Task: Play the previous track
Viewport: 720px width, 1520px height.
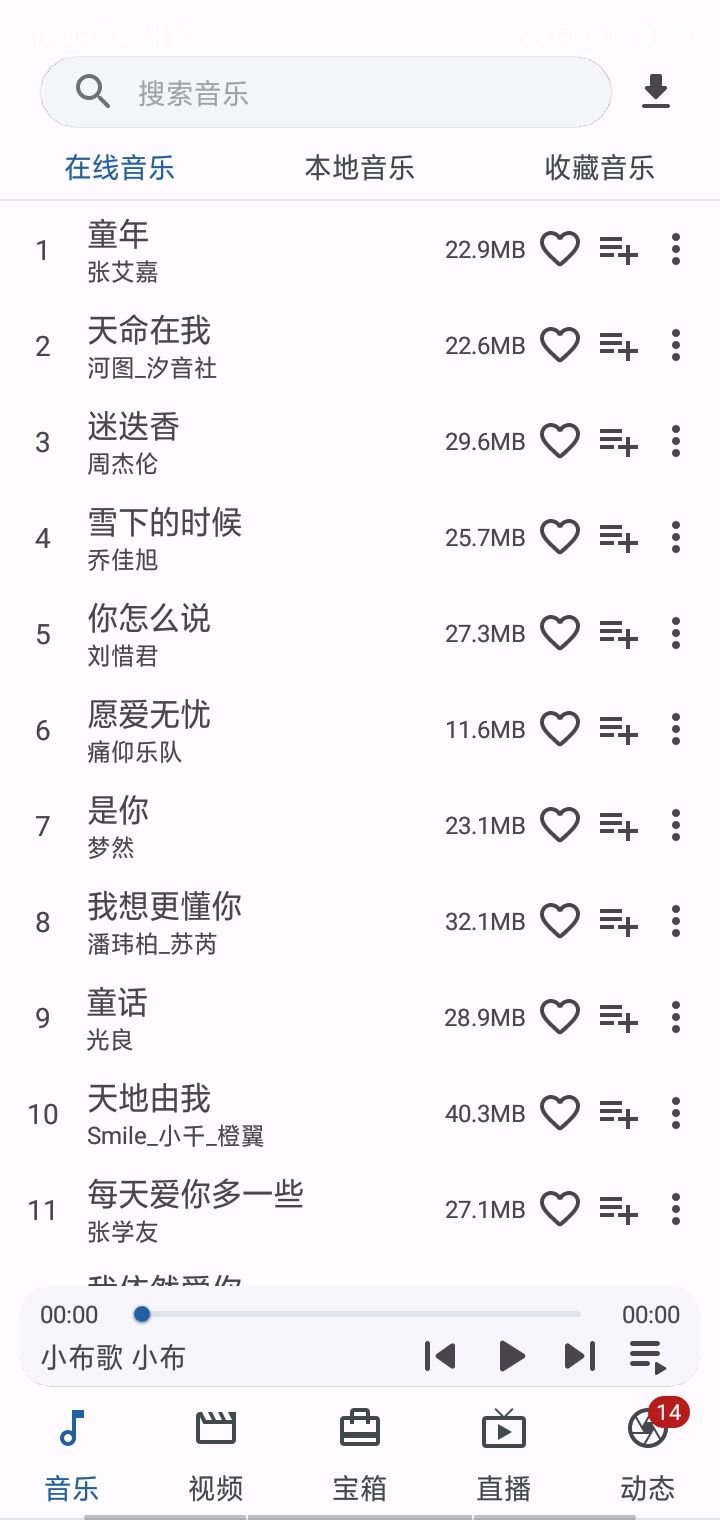Action: pos(440,1356)
